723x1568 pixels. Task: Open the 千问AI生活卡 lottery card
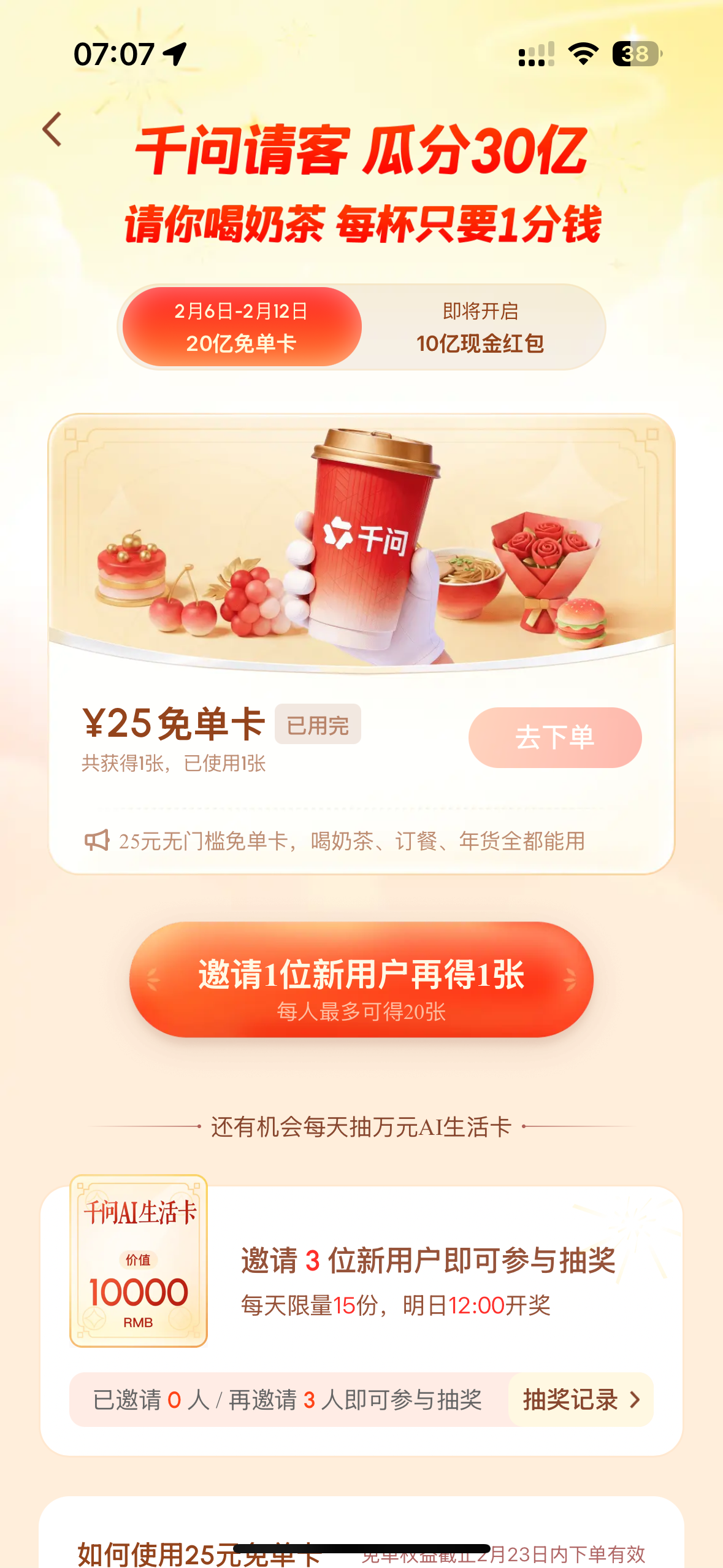[x=139, y=1261]
